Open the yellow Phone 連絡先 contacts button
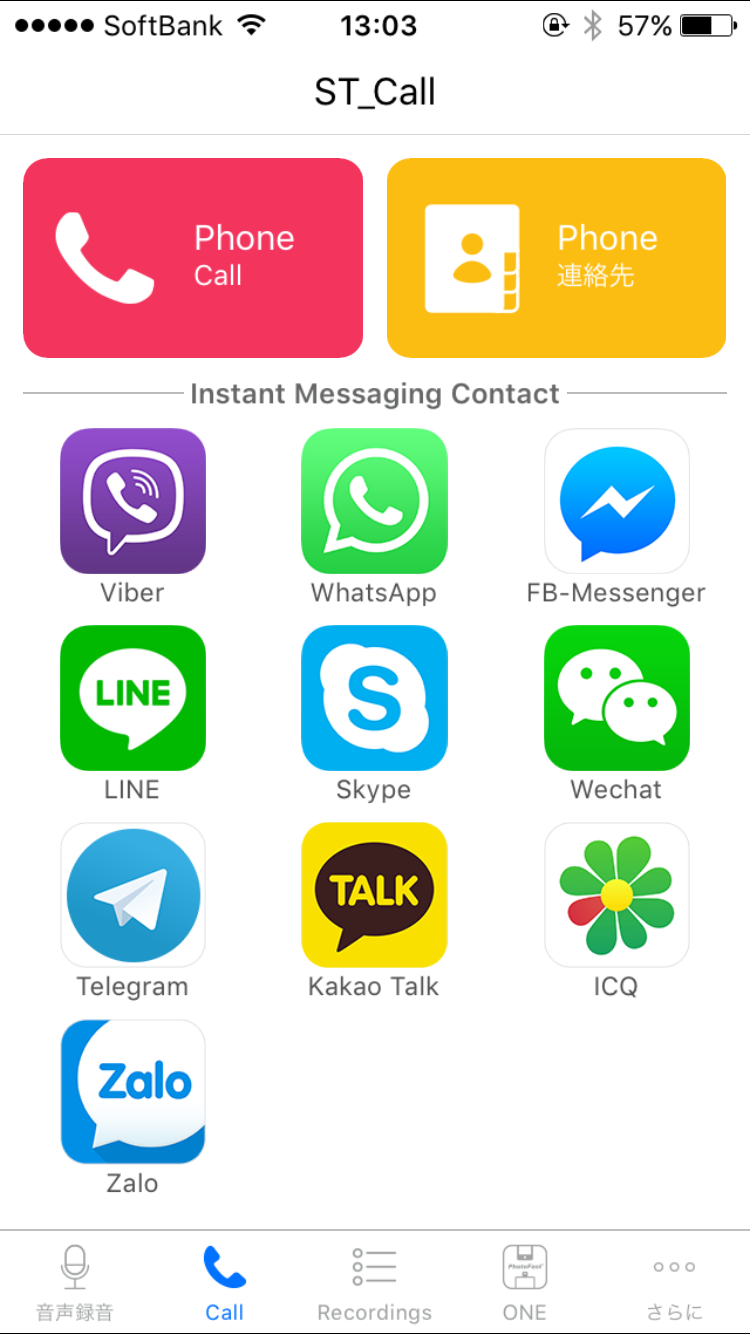750x1334 pixels. coord(556,257)
